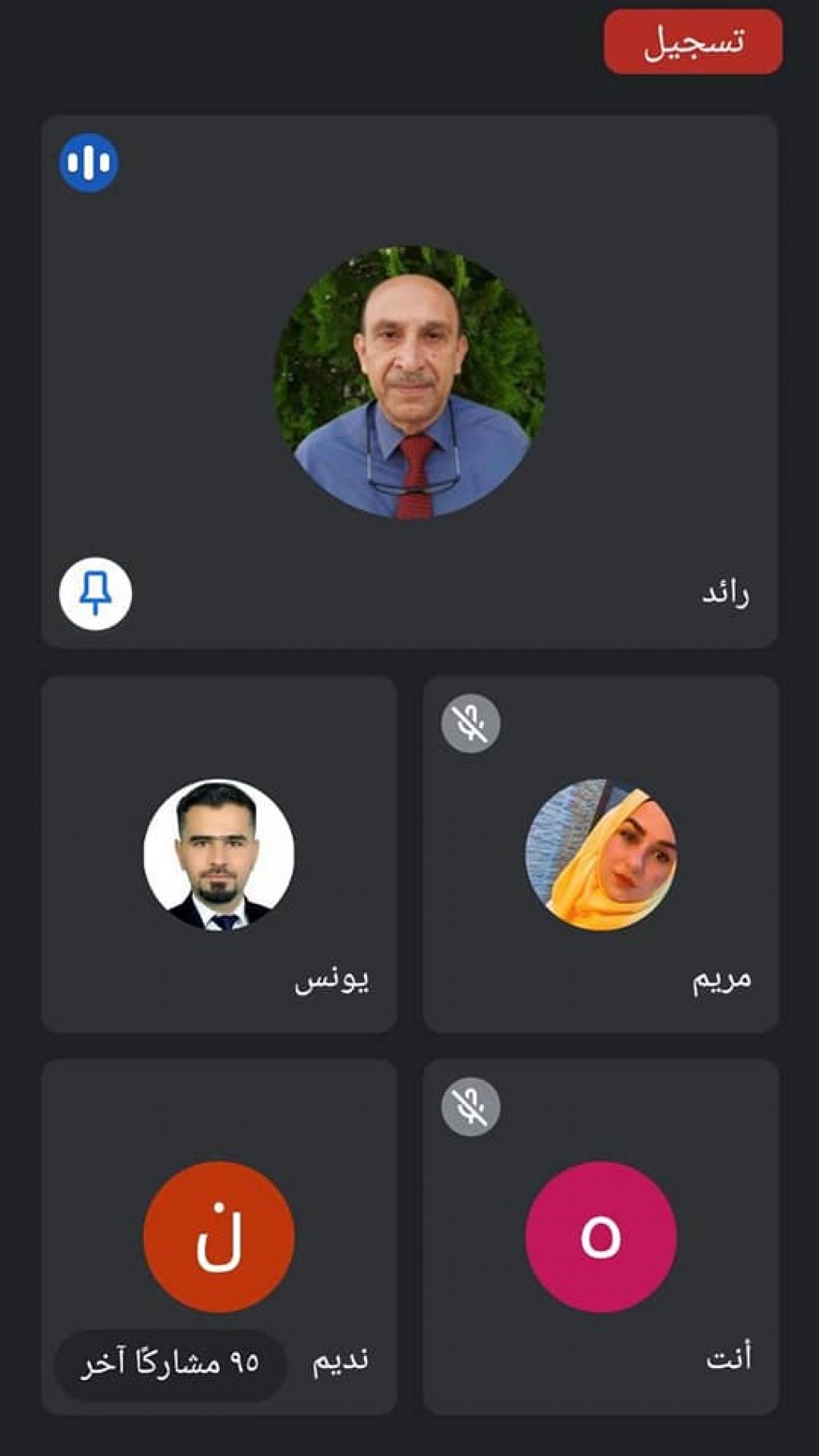Open رائد's pinned participant tile
This screenshot has width=819, height=1456.
[409, 382]
